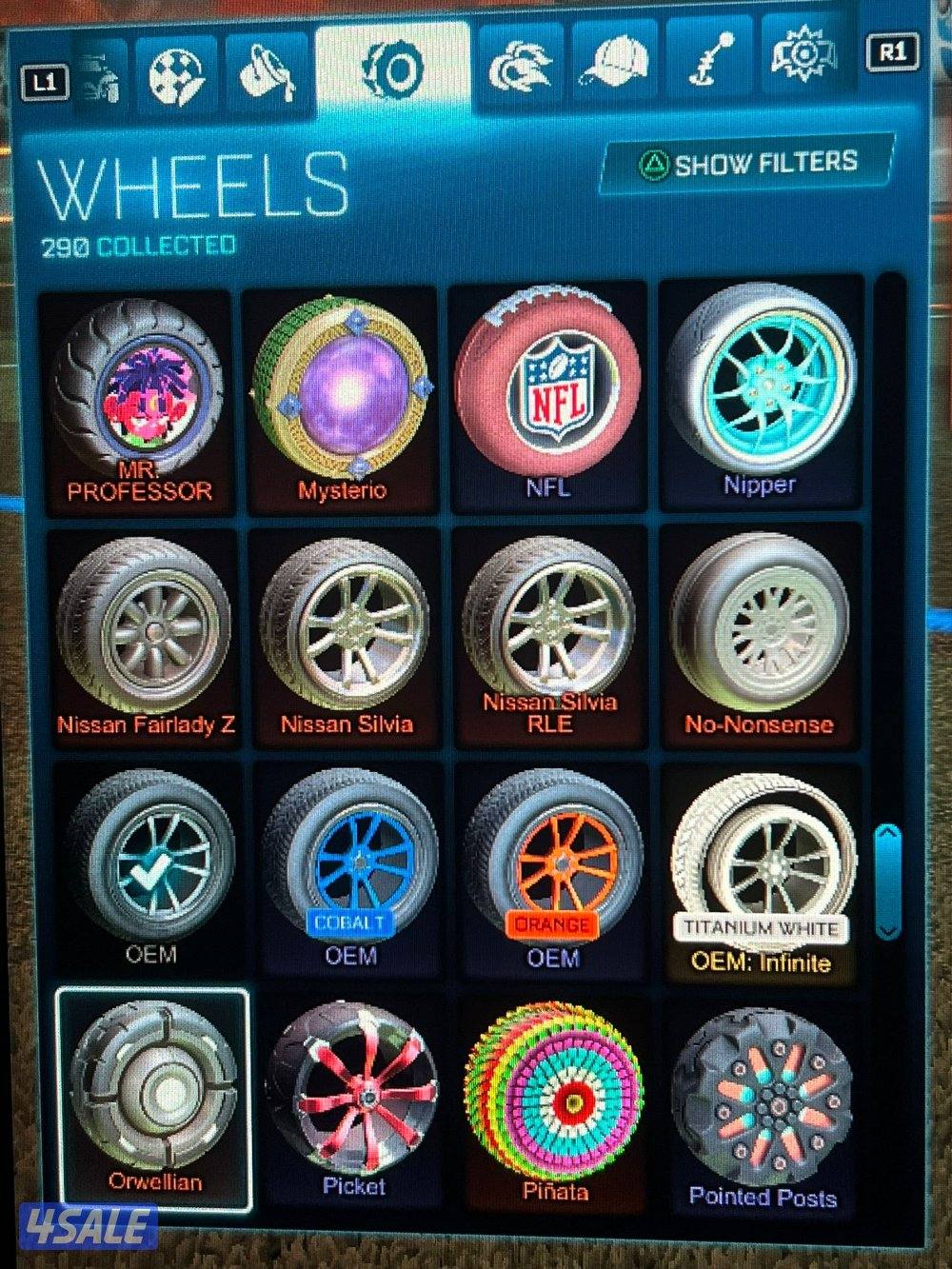Choose the Nipper wheels
The width and height of the screenshot is (952, 1269).
coord(759,388)
